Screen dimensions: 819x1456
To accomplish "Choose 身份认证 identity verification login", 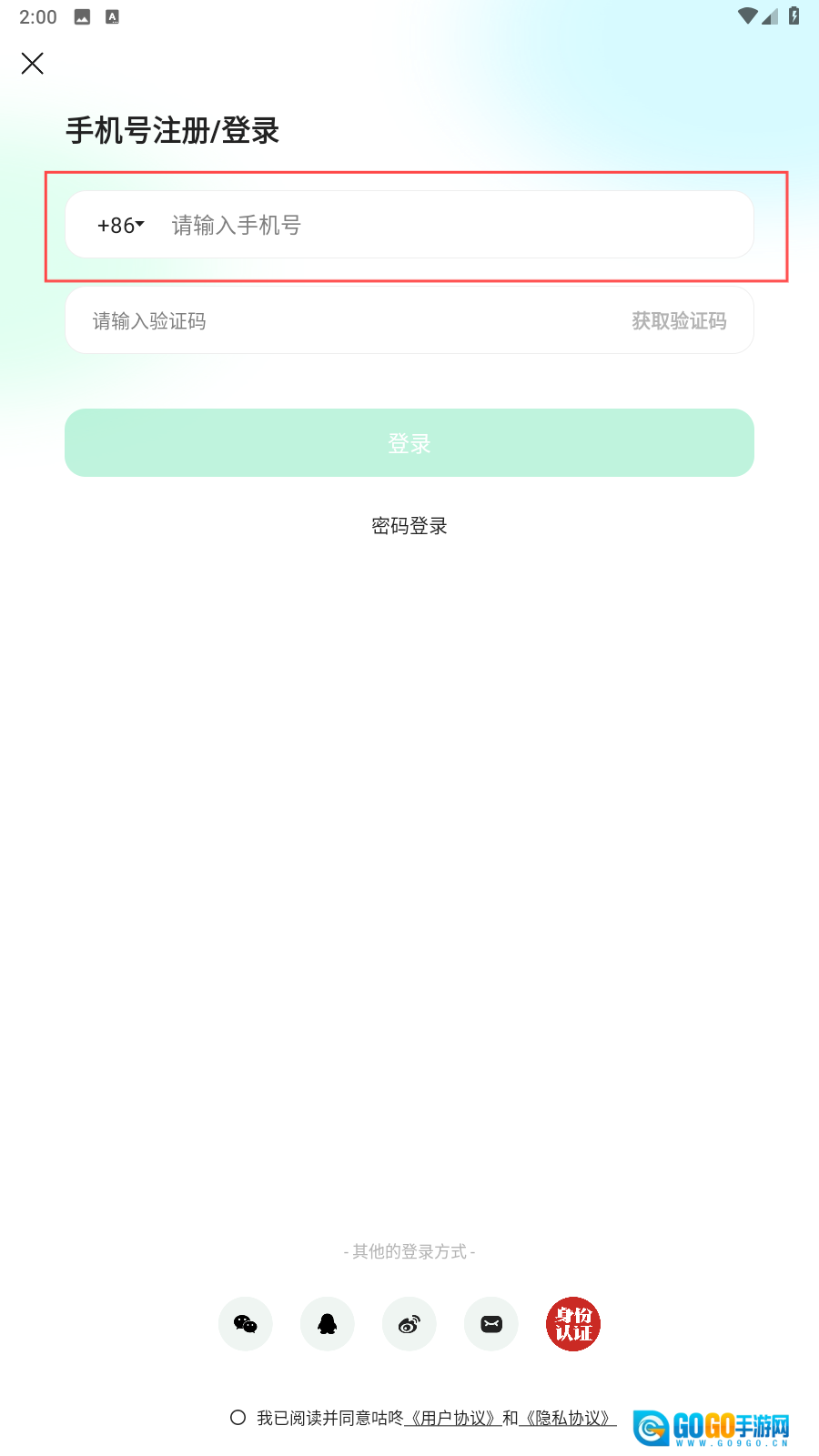I will click(573, 1324).
